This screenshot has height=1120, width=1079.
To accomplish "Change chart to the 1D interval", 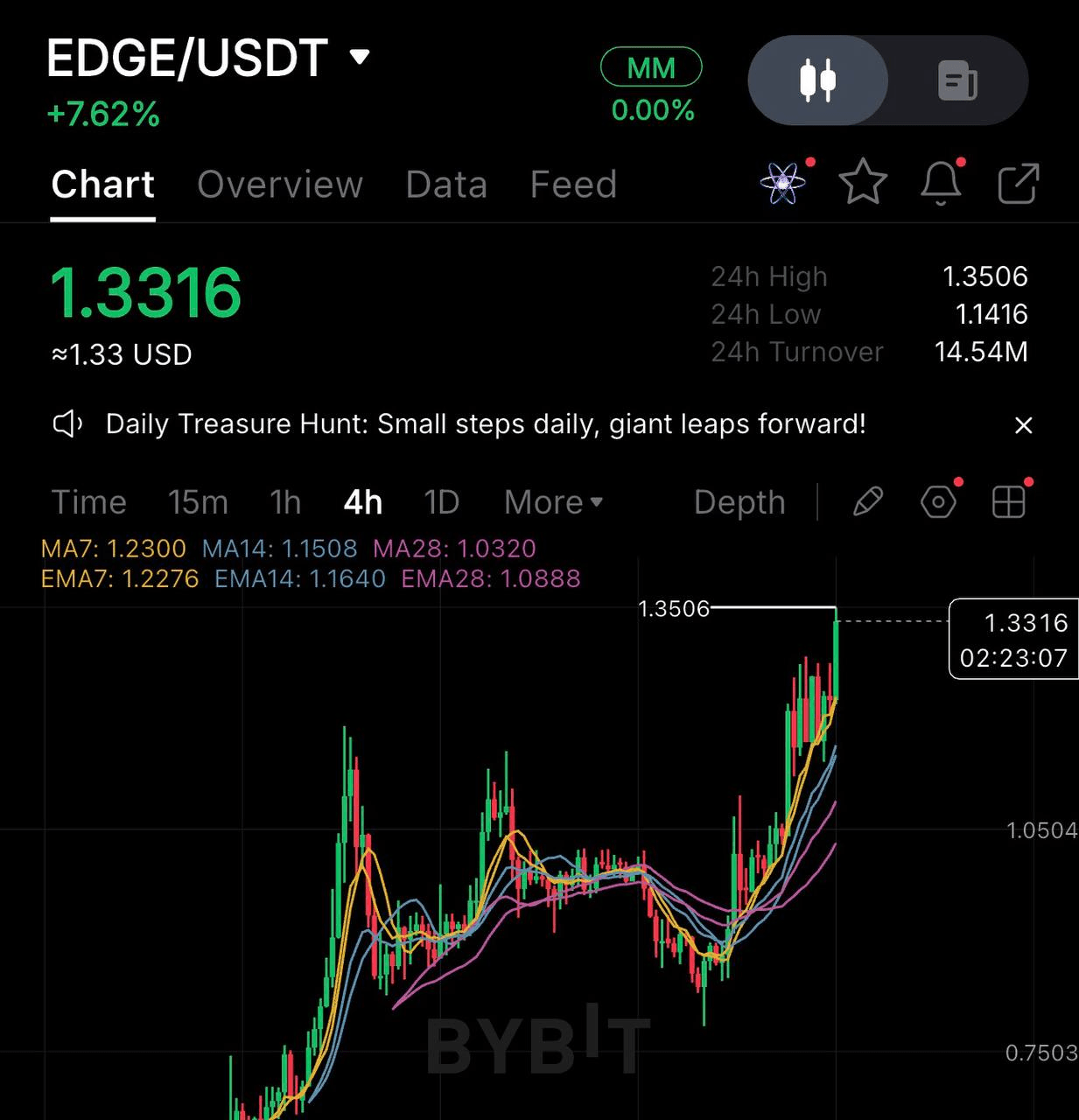I will pos(441,502).
